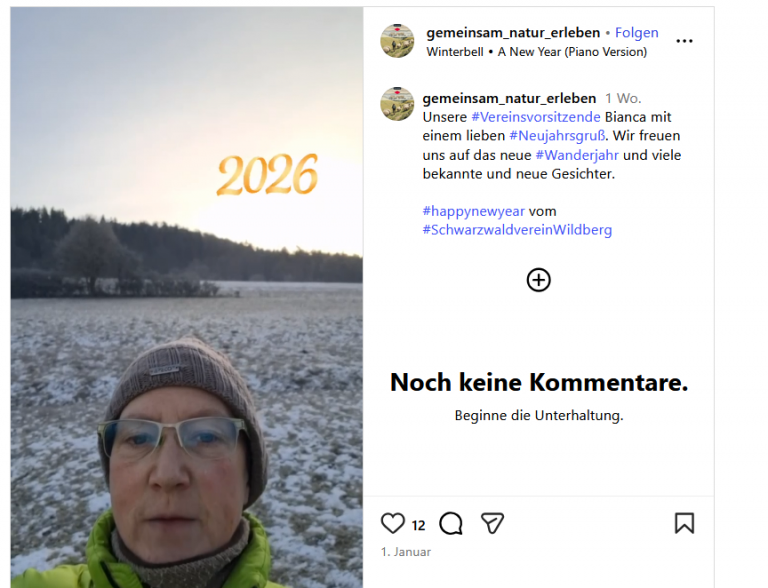Open the comment bubble icon
Viewport: 768px width, 588px height.
point(451,523)
